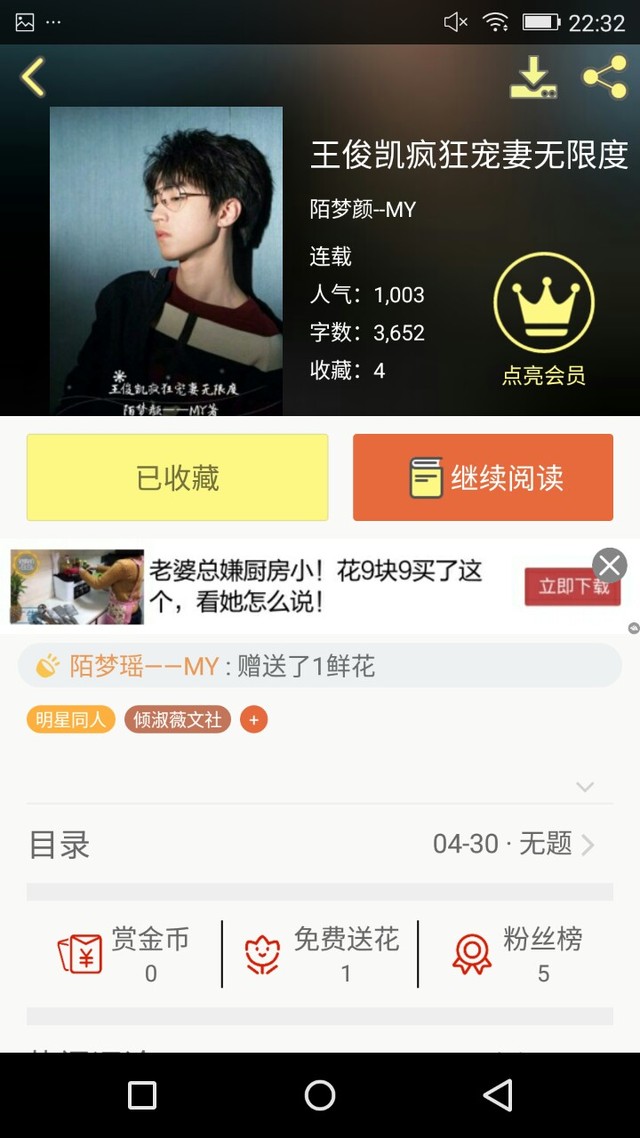Dismiss the advertisement banner
Screen dimensions: 640x1138
(609, 565)
